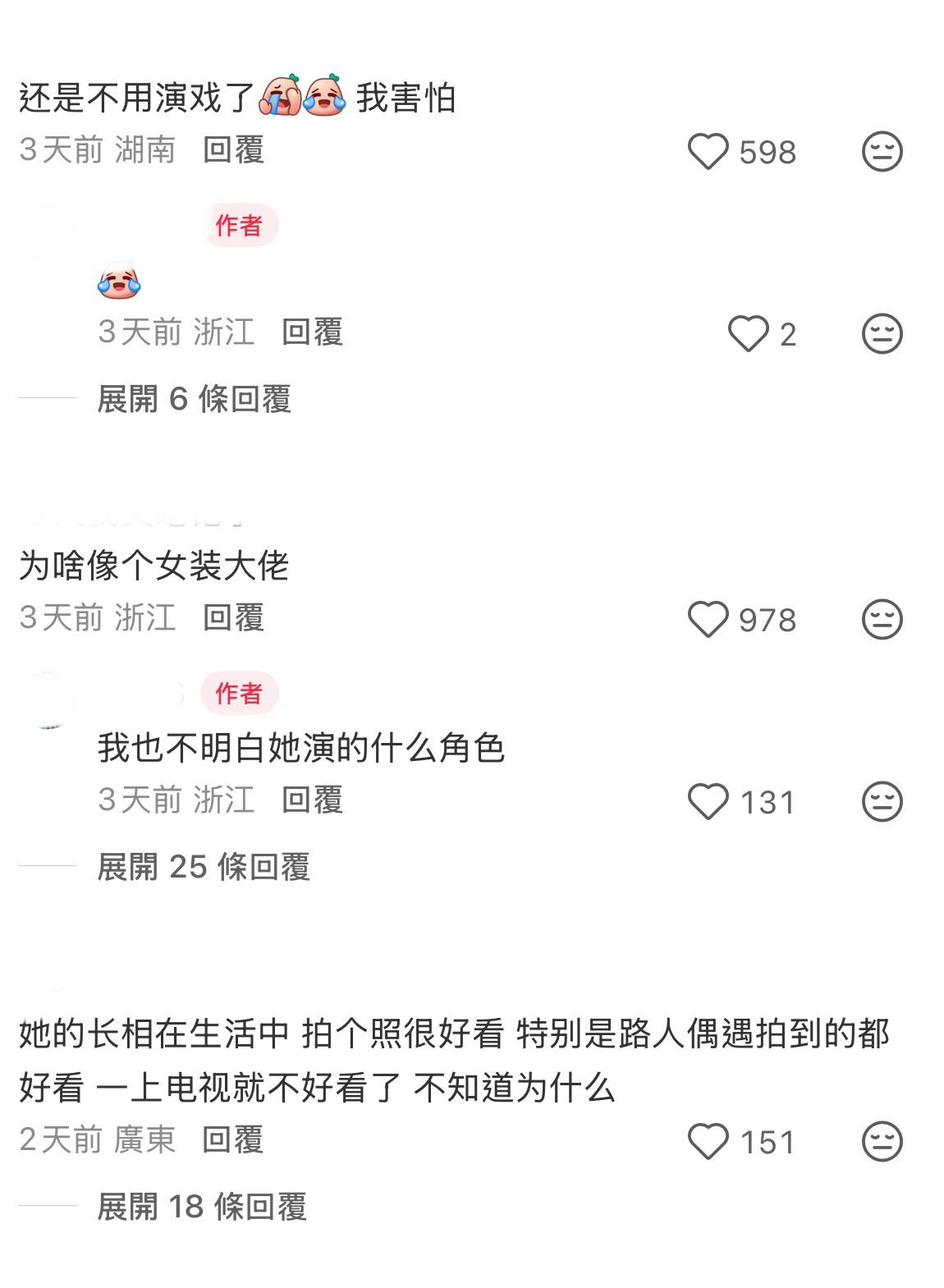Reply to "为啥像个女装大佬" comment
Image resolution: width=944 pixels, height=1288 pixels.
pos(233,618)
